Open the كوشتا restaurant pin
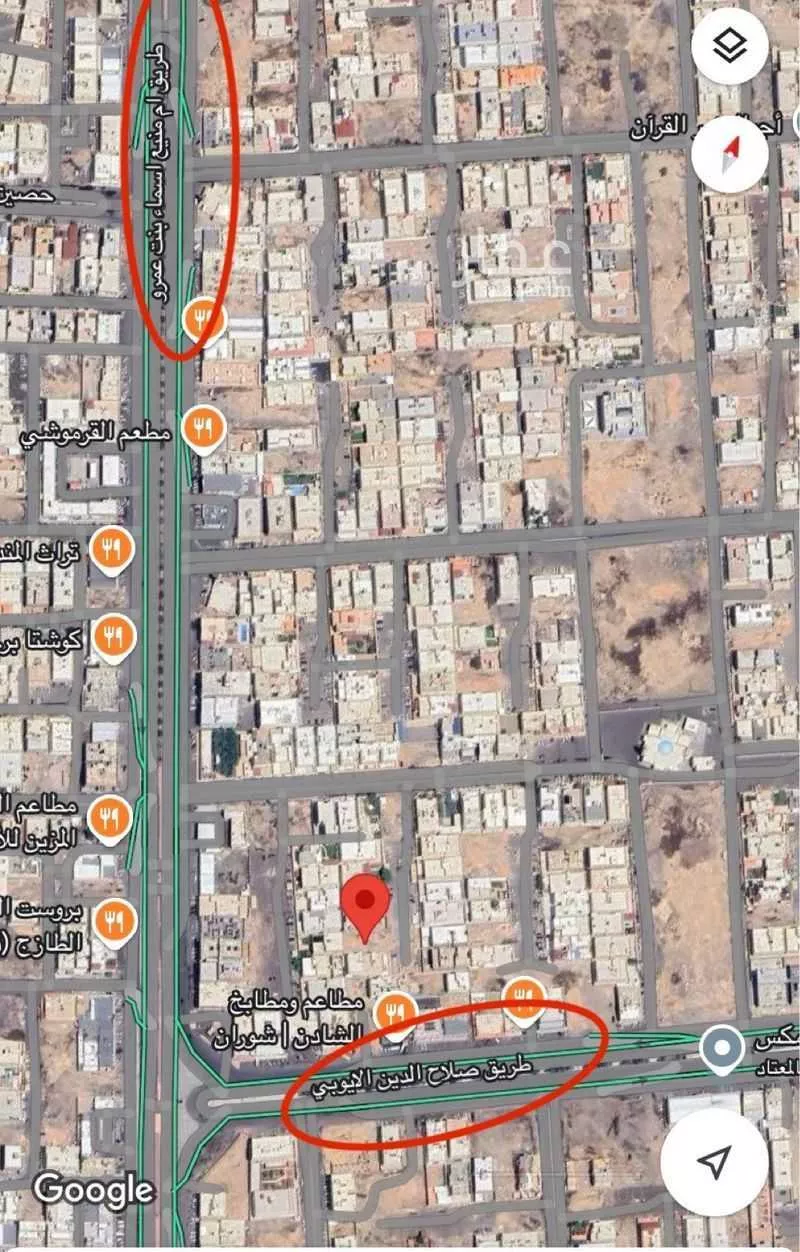This screenshot has width=800, height=1252. click(113, 637)
